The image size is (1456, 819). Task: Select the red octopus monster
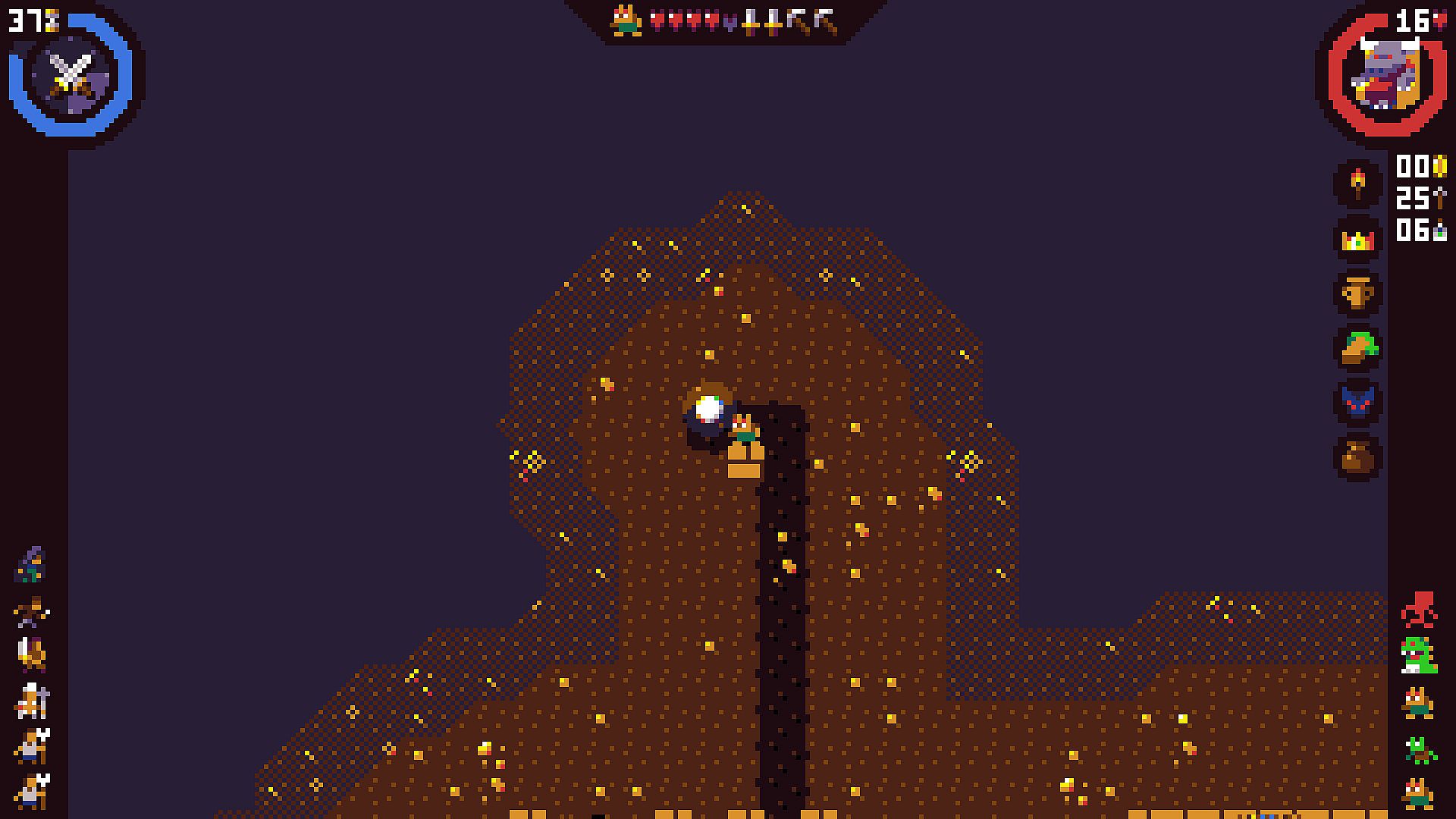[1418, 609]
